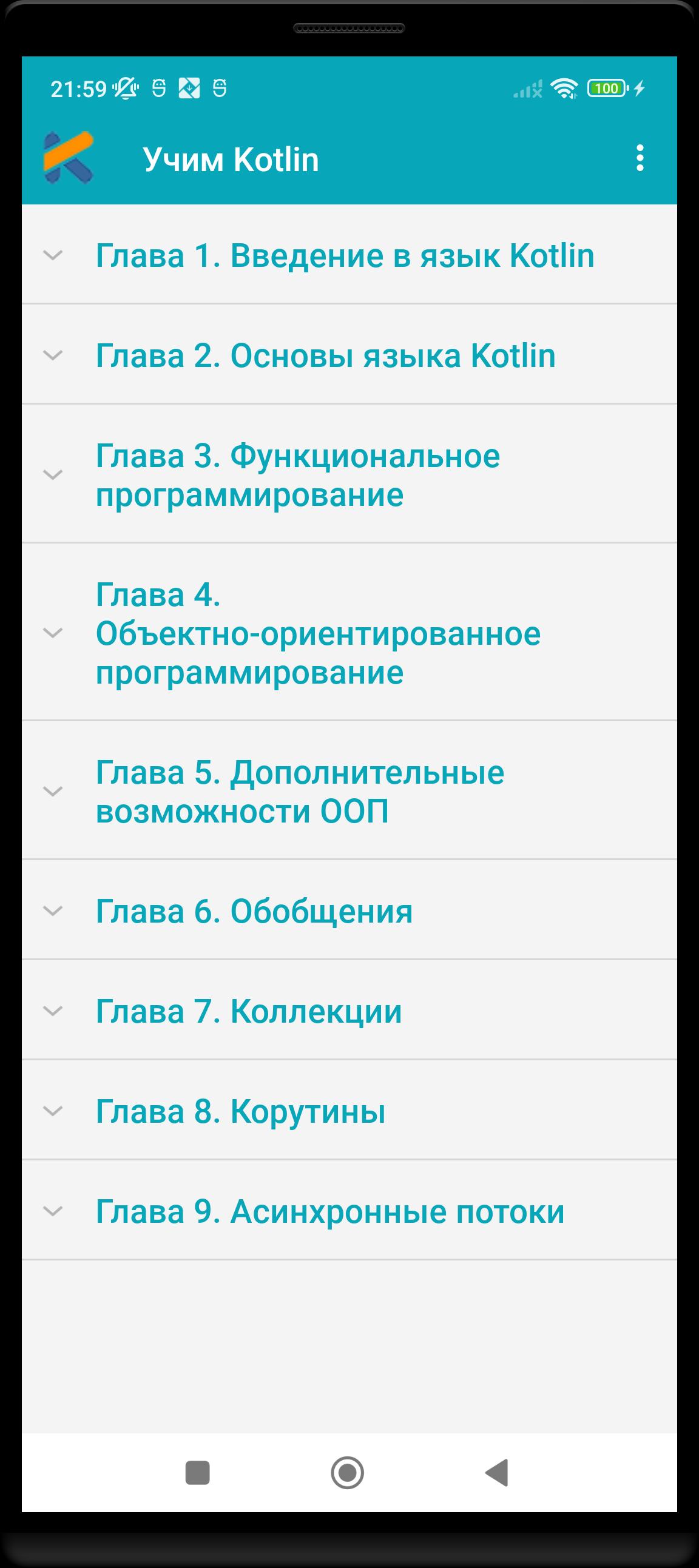Image resolution: width=699 pixels, height=1568 pixels.
Task: Open the three-dot overflow menu
Action: coord(639,160)
